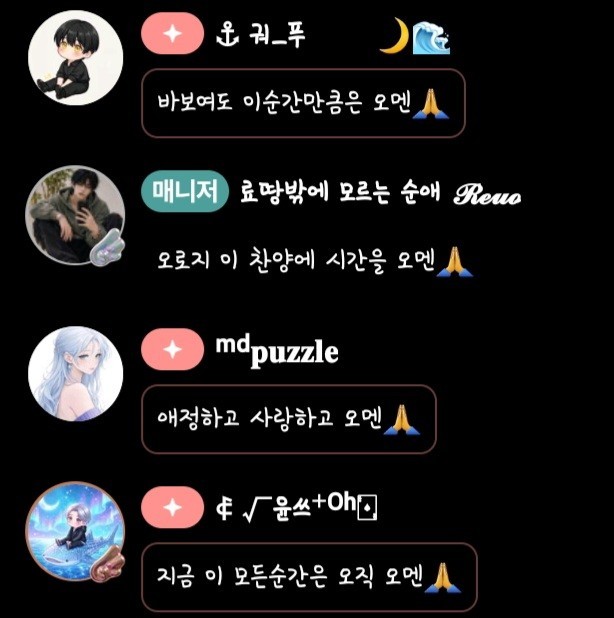View md puzzle's profile picture
The image size is (614, 618).
pyautogui.click(x=75, y=373)
